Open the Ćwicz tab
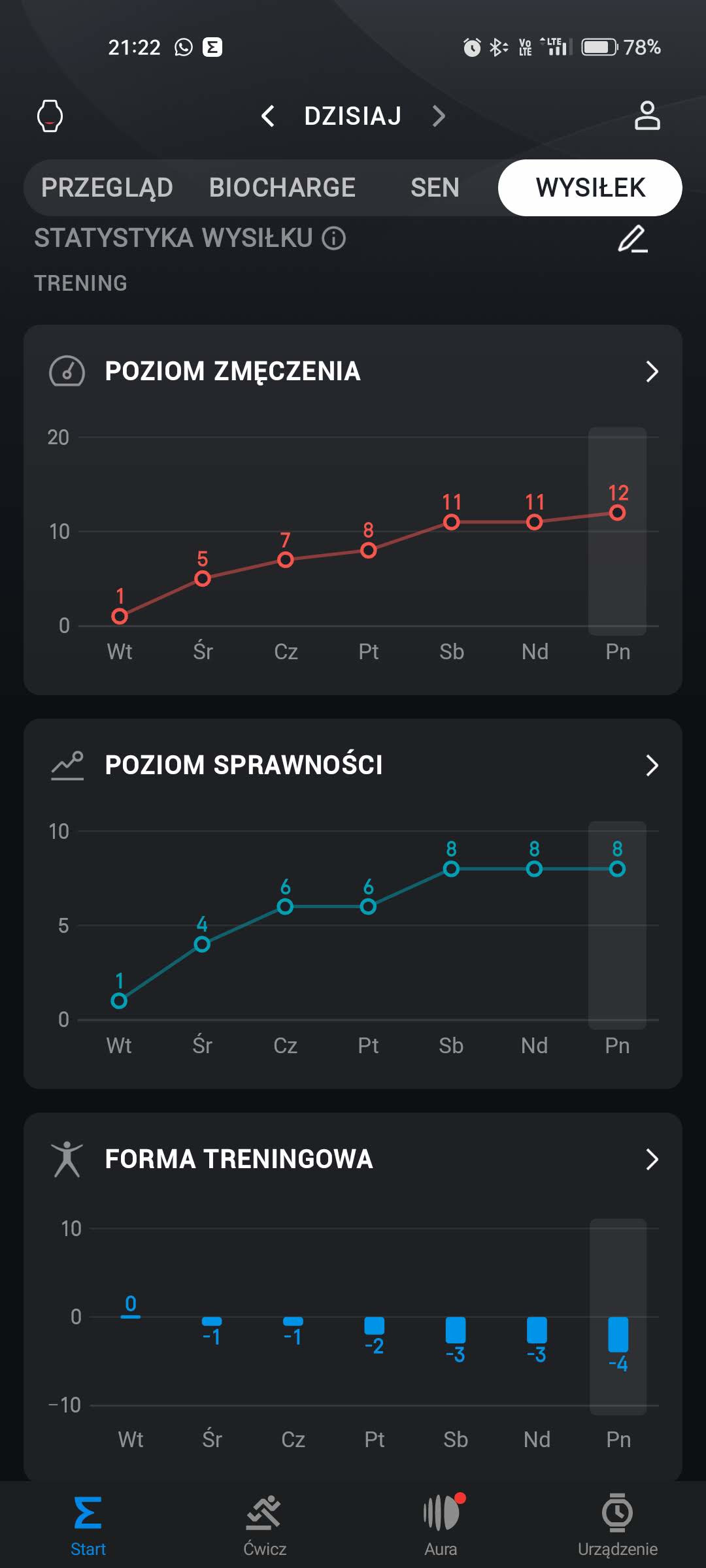706x1568 pixels. pyautogui.click(x=265, y=1524)
